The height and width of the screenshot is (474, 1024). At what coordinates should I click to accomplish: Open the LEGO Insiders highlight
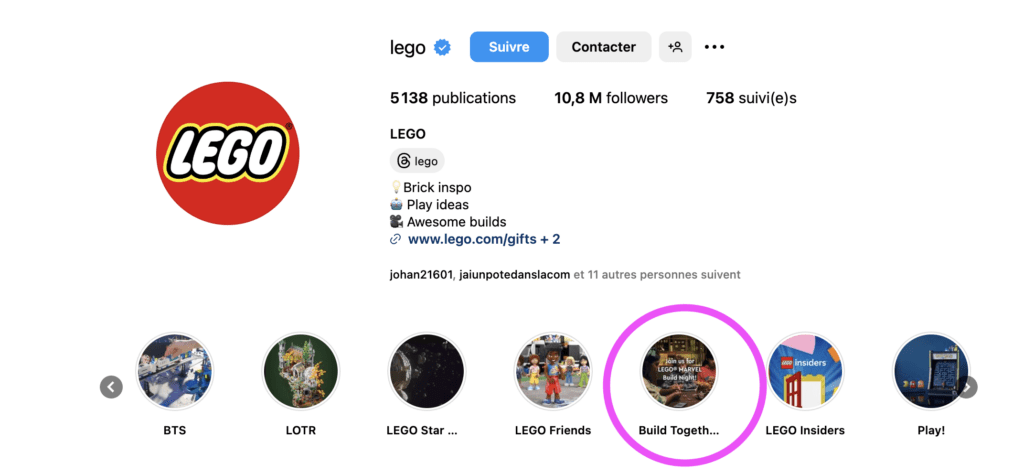tap(804, 372)
